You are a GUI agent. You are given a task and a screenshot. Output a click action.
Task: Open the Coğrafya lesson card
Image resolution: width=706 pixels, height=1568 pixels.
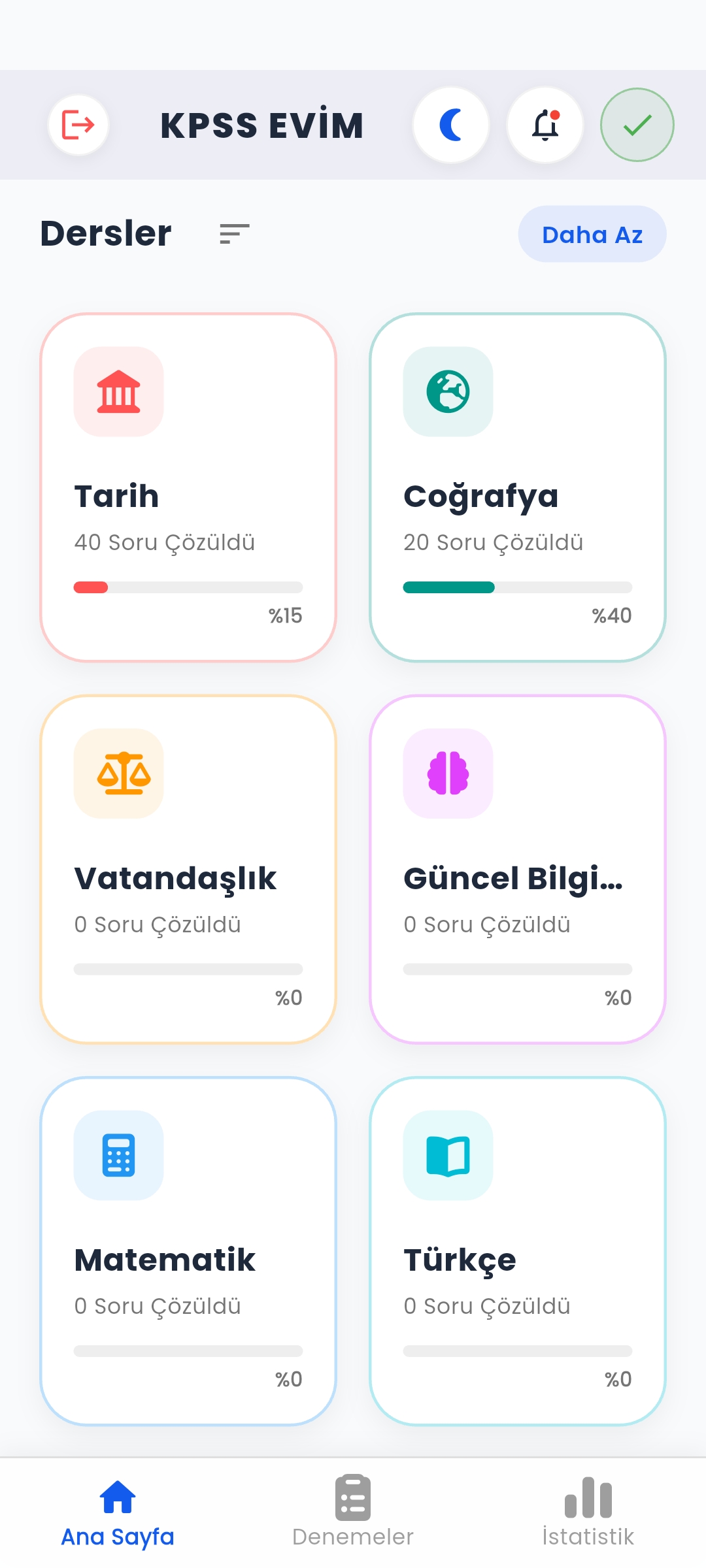tap(518, 487)
